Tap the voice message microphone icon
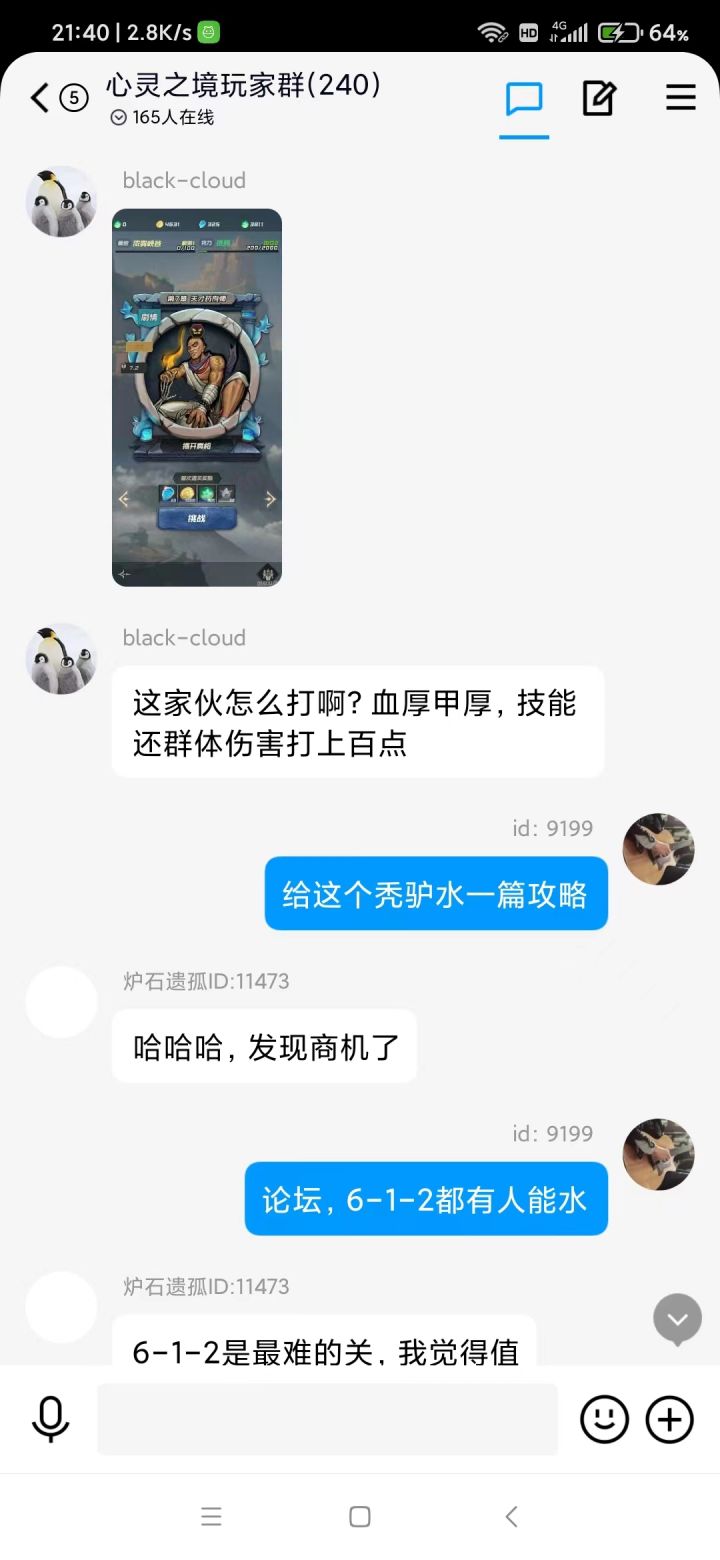The image size is (720, 1560). (x=50, y=1419)
